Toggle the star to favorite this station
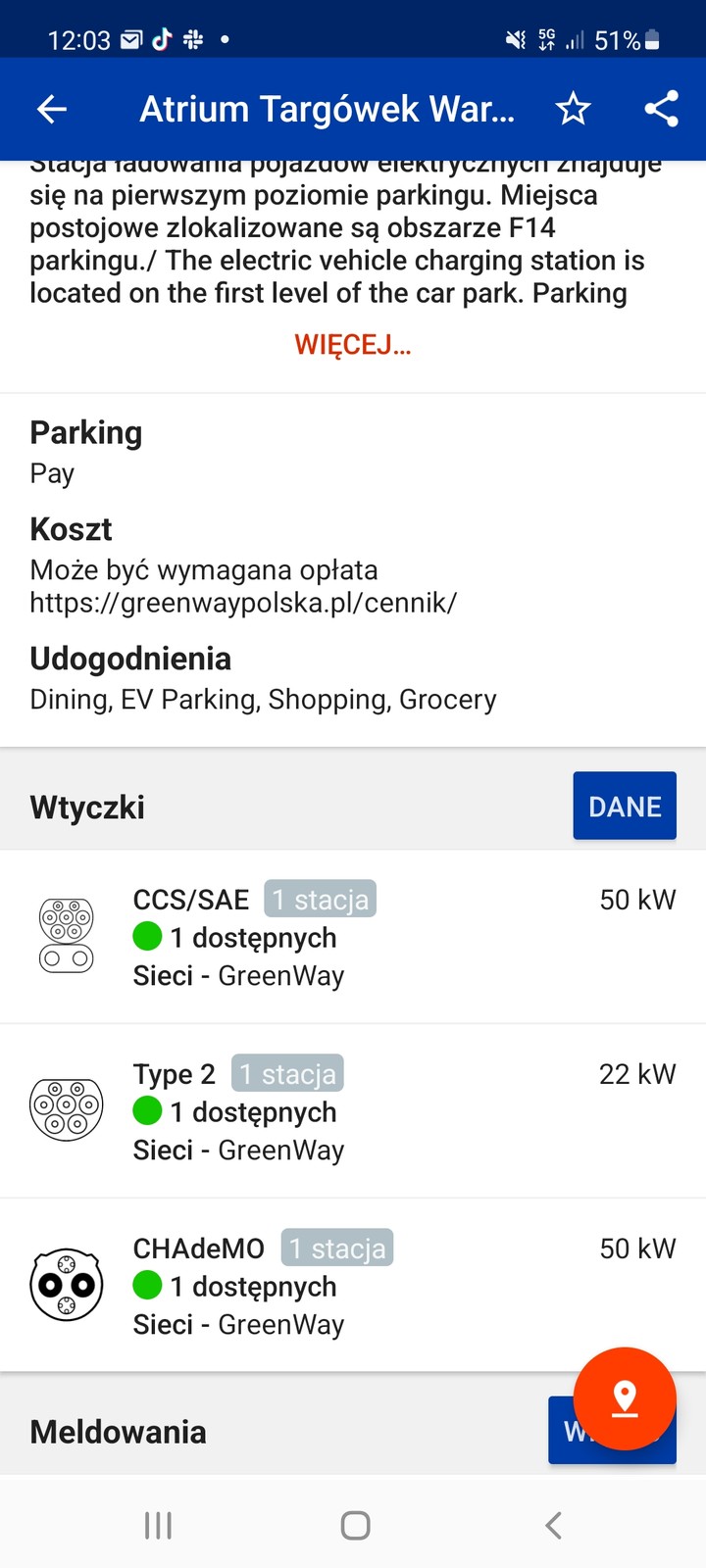 pos(573,109)
